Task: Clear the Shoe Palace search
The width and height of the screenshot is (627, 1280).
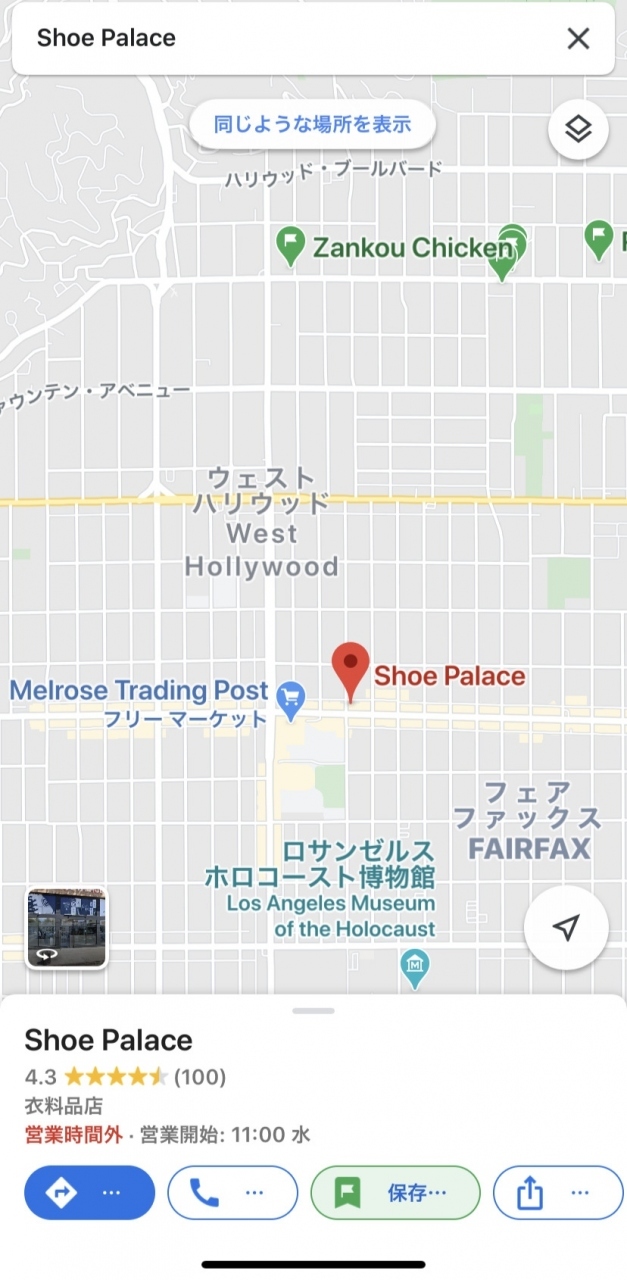Action: (578, 39)
